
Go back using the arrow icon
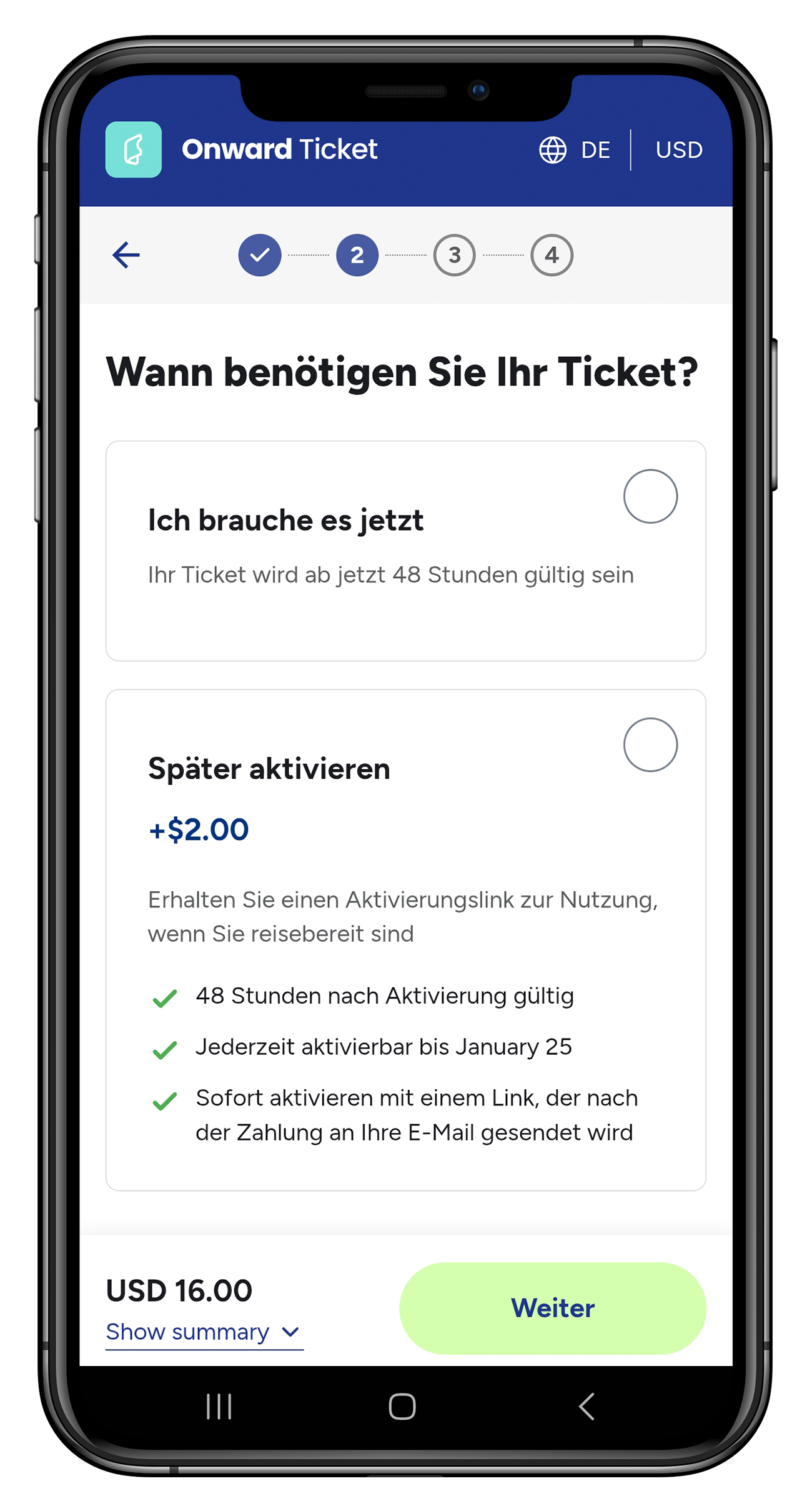[126, 255]
